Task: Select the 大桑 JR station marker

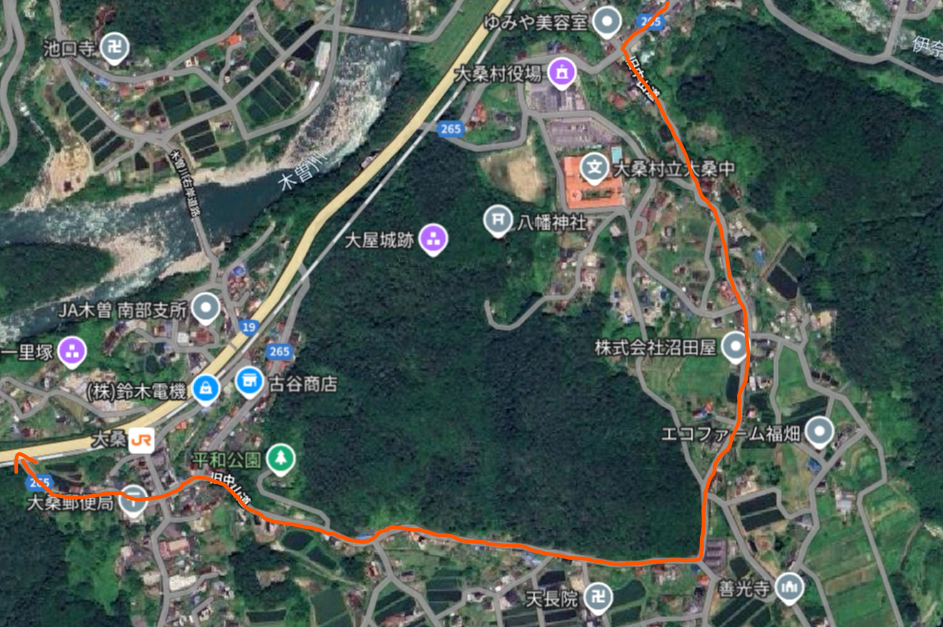Action: tap(141, 439)
